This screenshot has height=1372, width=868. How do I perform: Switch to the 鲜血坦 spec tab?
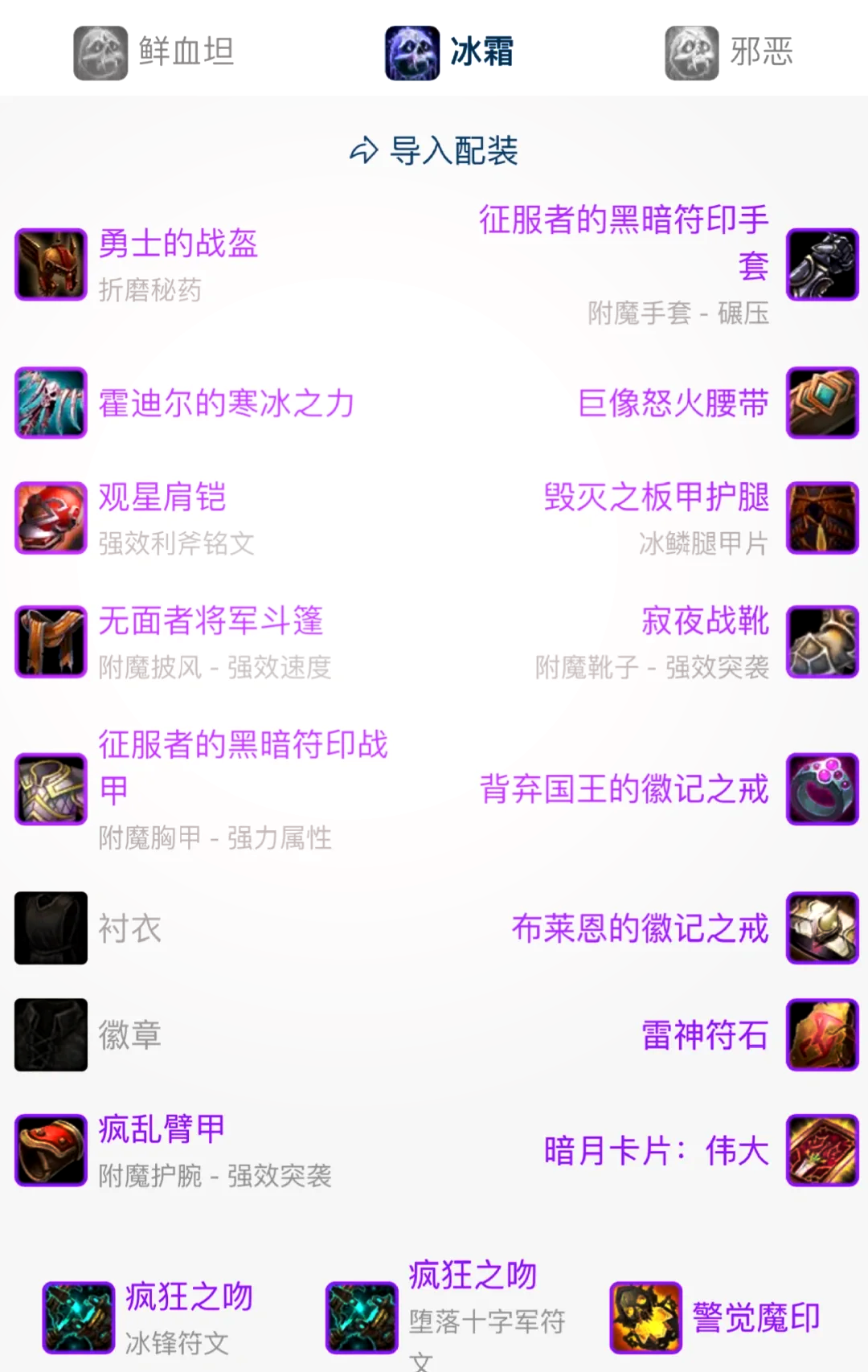coord(154,52)
